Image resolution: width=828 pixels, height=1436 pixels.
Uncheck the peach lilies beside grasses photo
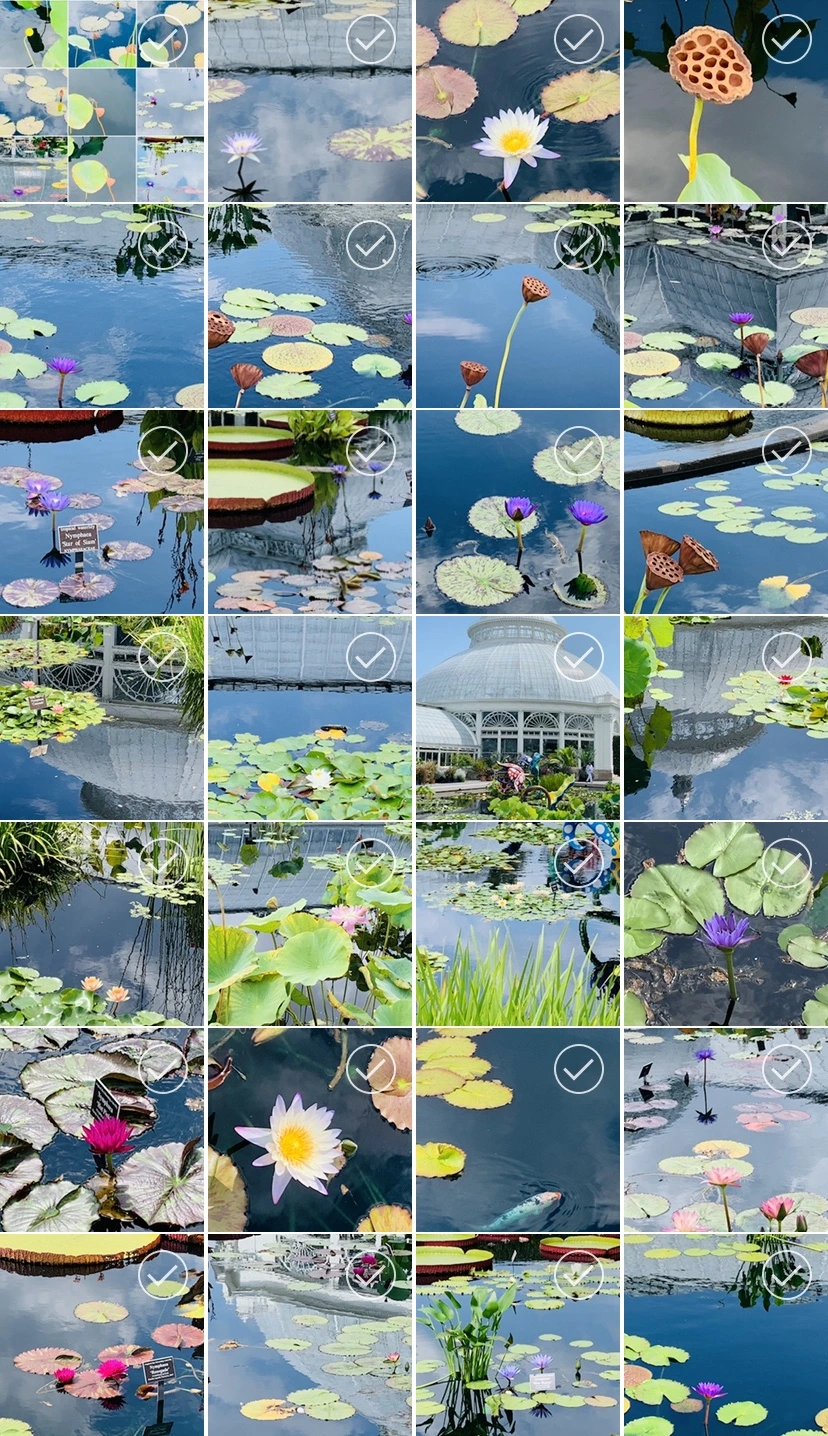pyautogui.click(x=163, y=863)
